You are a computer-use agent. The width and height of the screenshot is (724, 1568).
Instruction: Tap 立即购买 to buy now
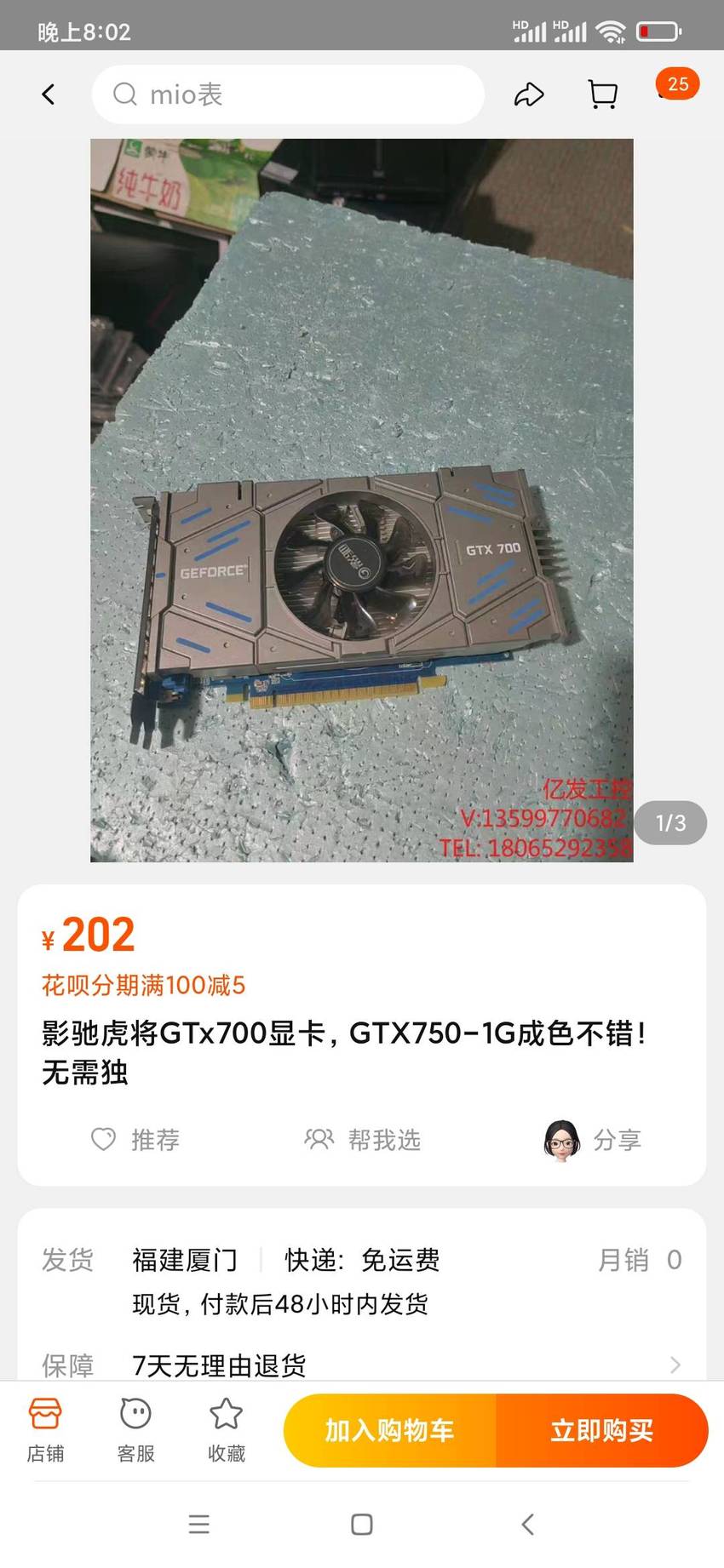click(x=602, y=1430)
